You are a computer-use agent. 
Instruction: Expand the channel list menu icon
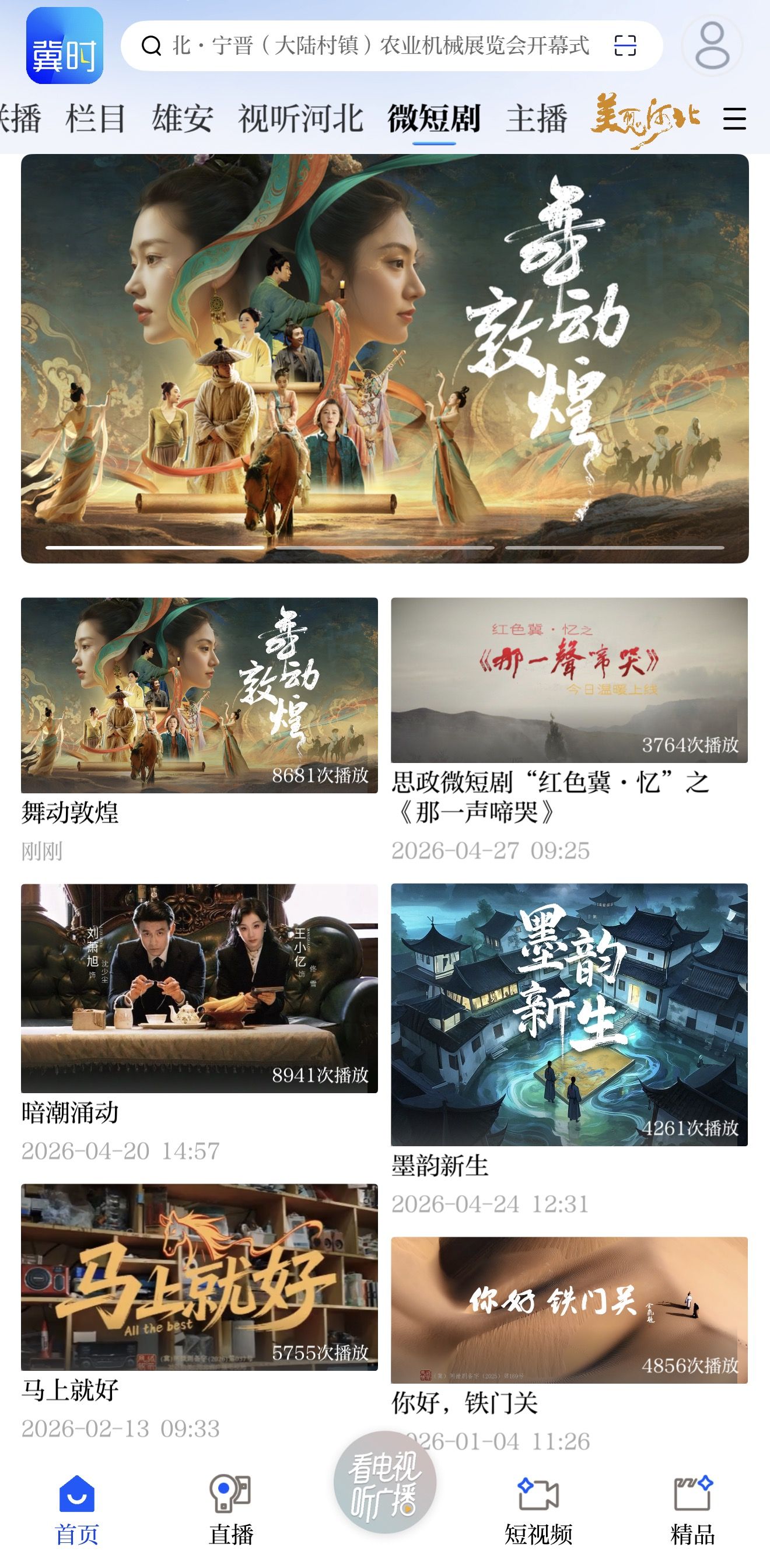pyautogui.click(x=734, y=118)
